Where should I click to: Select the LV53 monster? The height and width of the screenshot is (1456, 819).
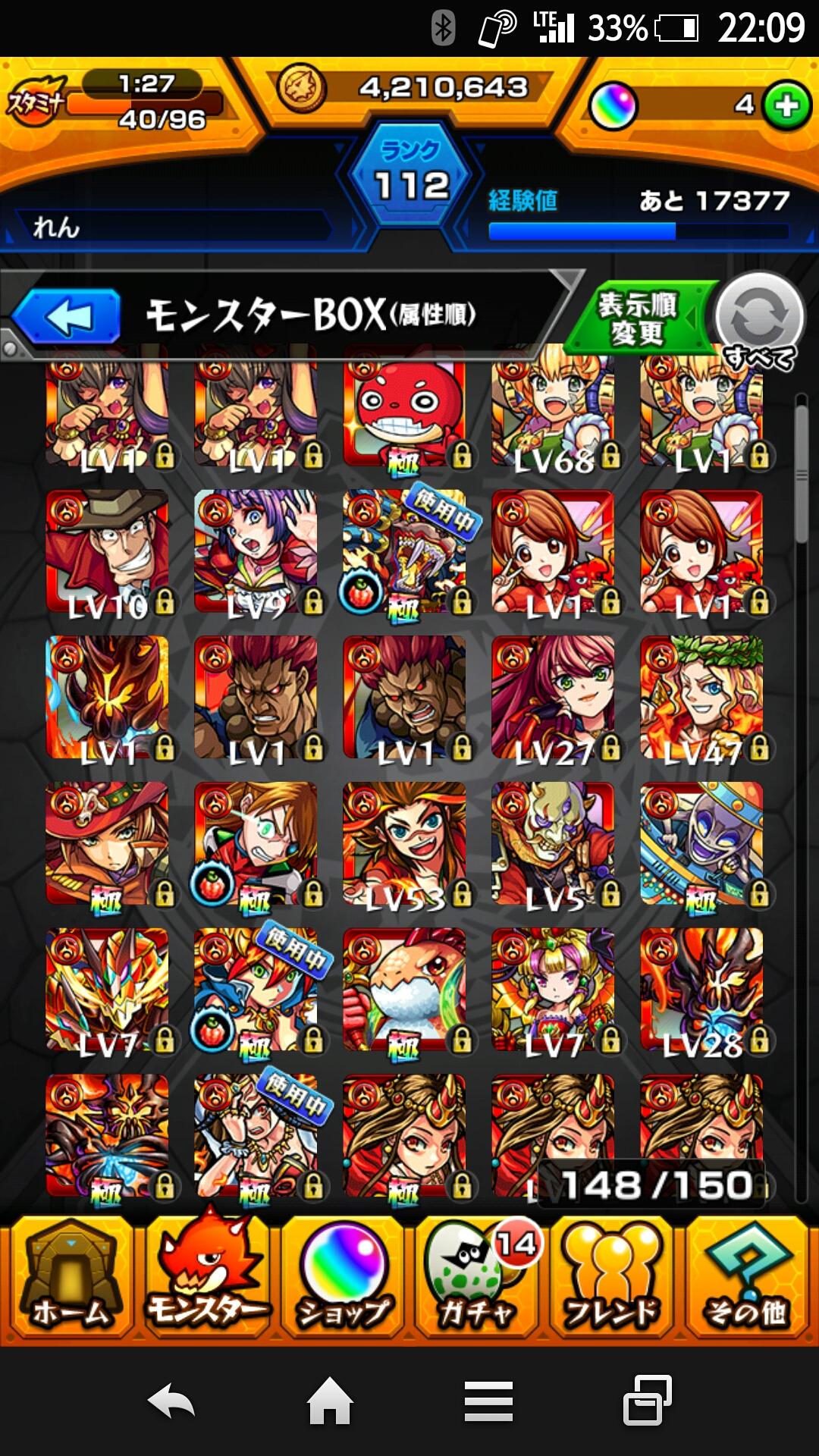(x=404, y=844)
